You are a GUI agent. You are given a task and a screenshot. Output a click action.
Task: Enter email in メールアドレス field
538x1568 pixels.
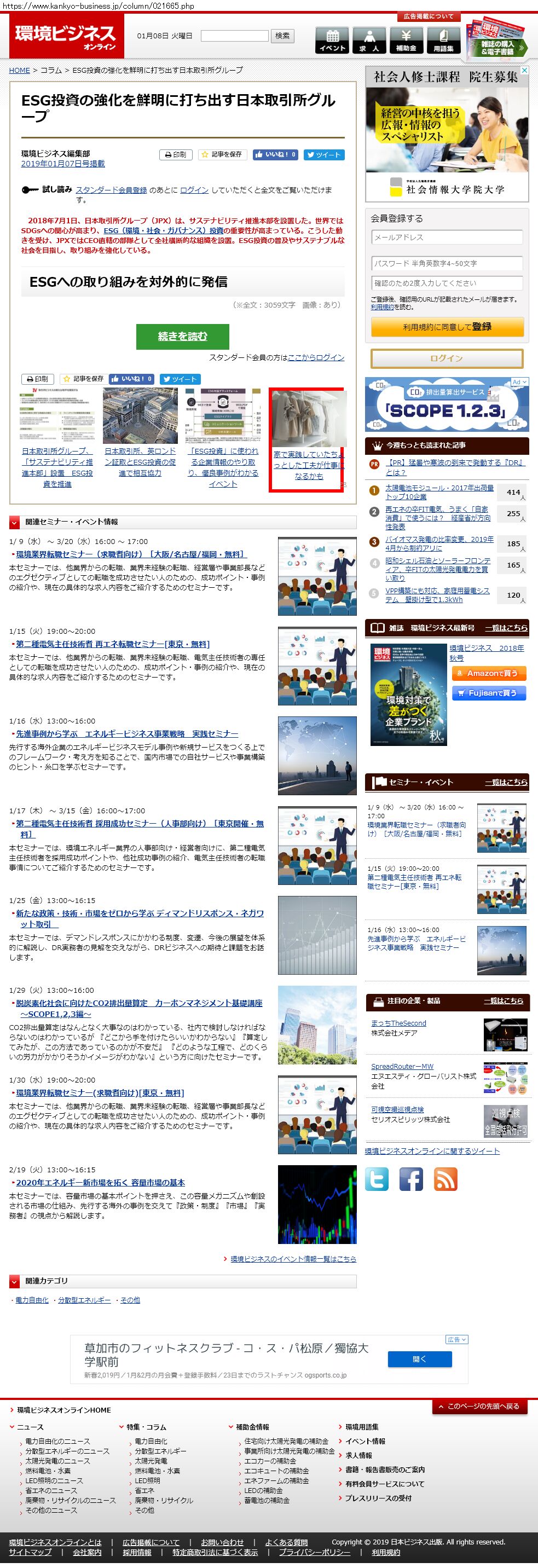(447, 238)
